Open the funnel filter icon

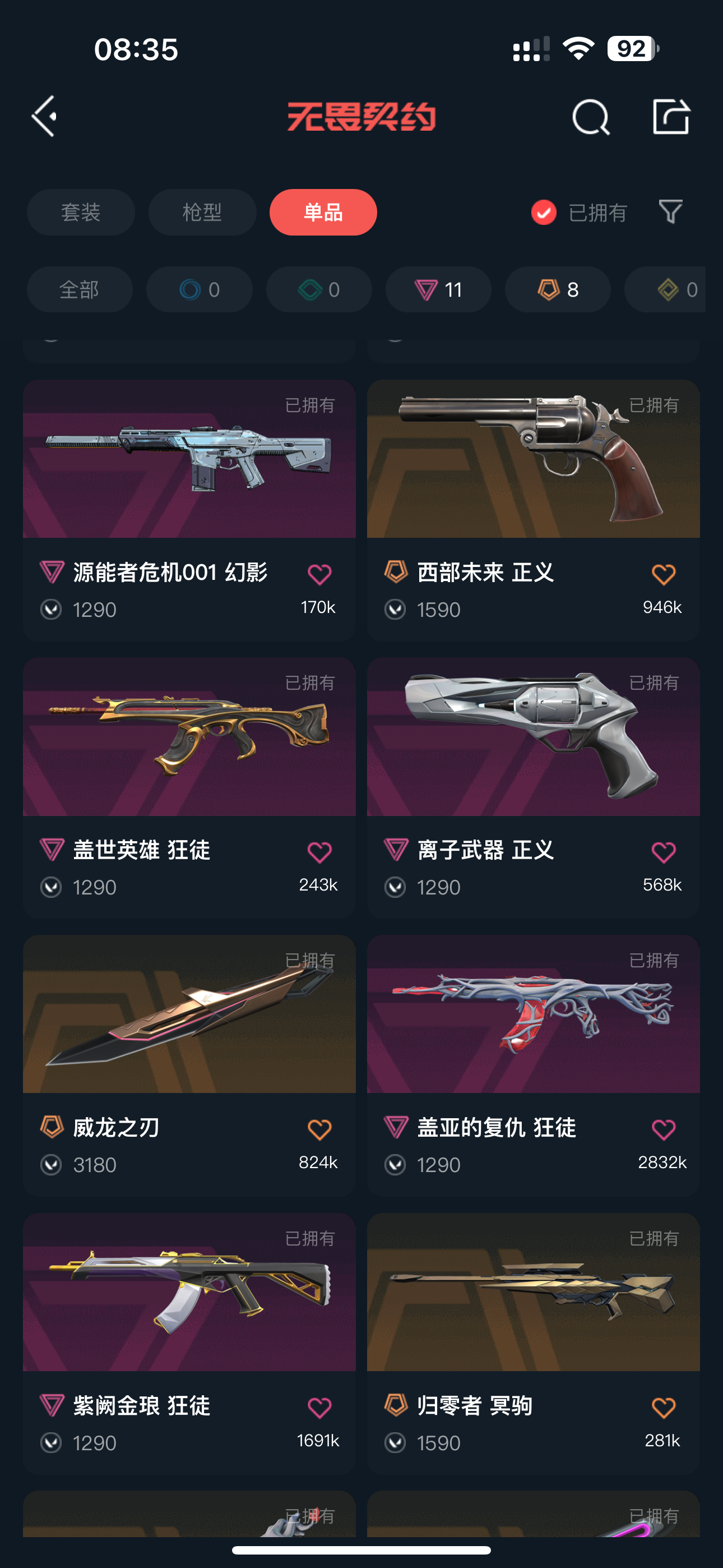671,212
